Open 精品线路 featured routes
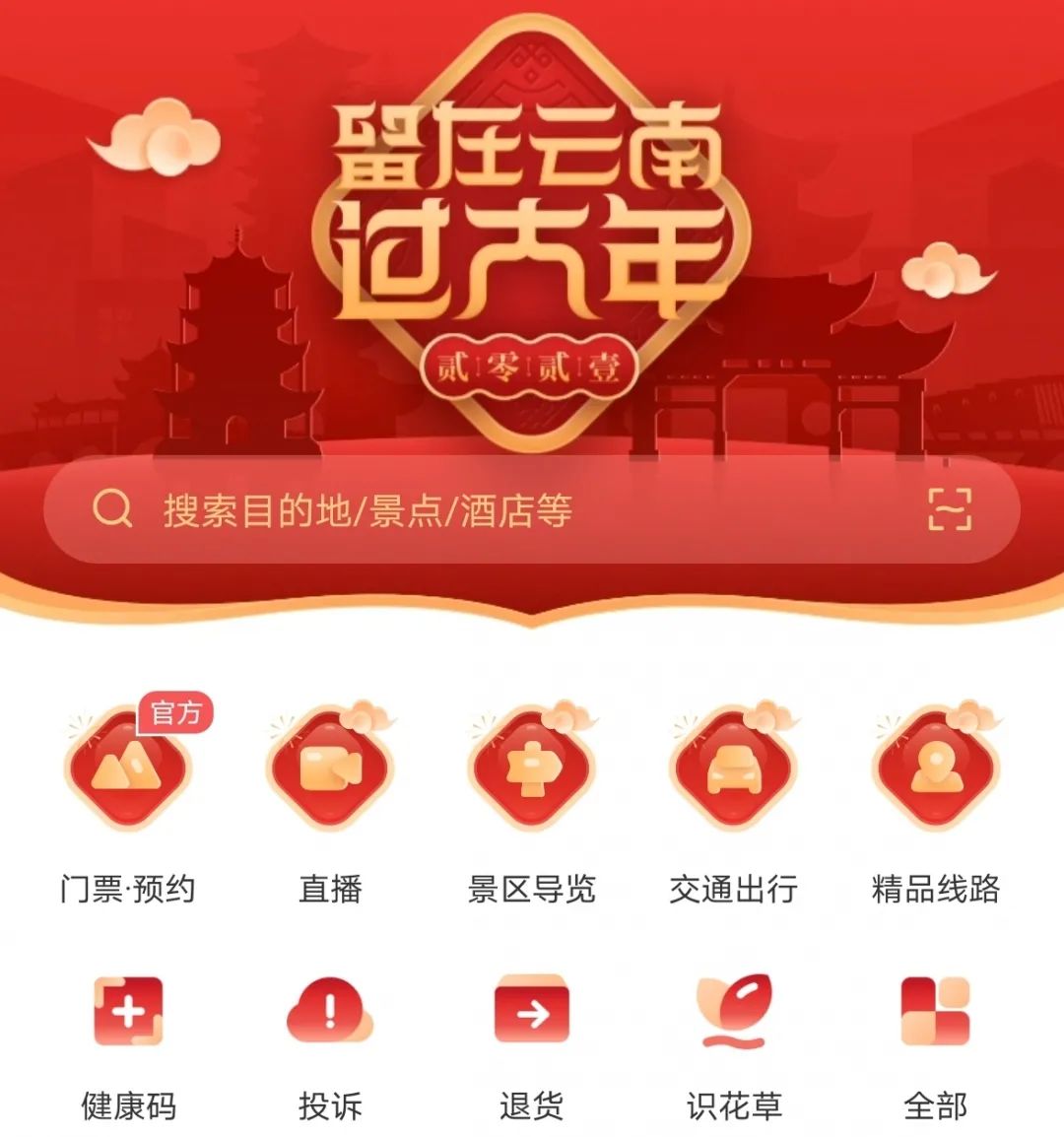The width and height of the screenshot is (1064, 1137). [x=936, y=770]
